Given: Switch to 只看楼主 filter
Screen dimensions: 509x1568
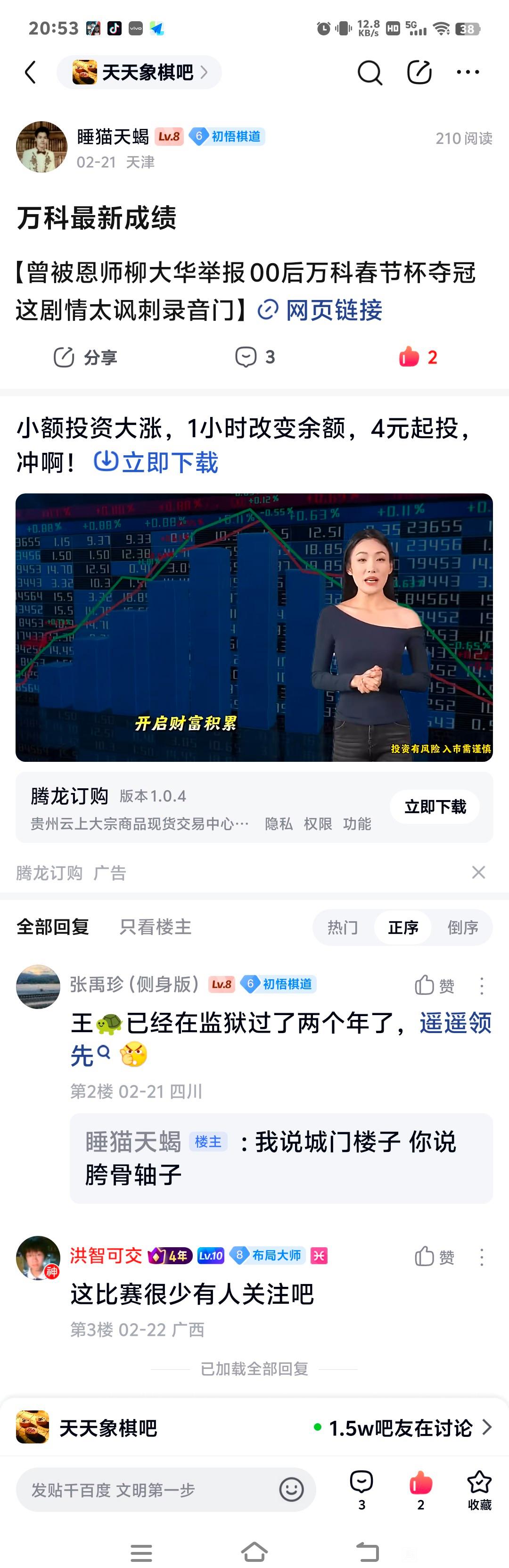Looking at the screenshot, I should 155,927.
